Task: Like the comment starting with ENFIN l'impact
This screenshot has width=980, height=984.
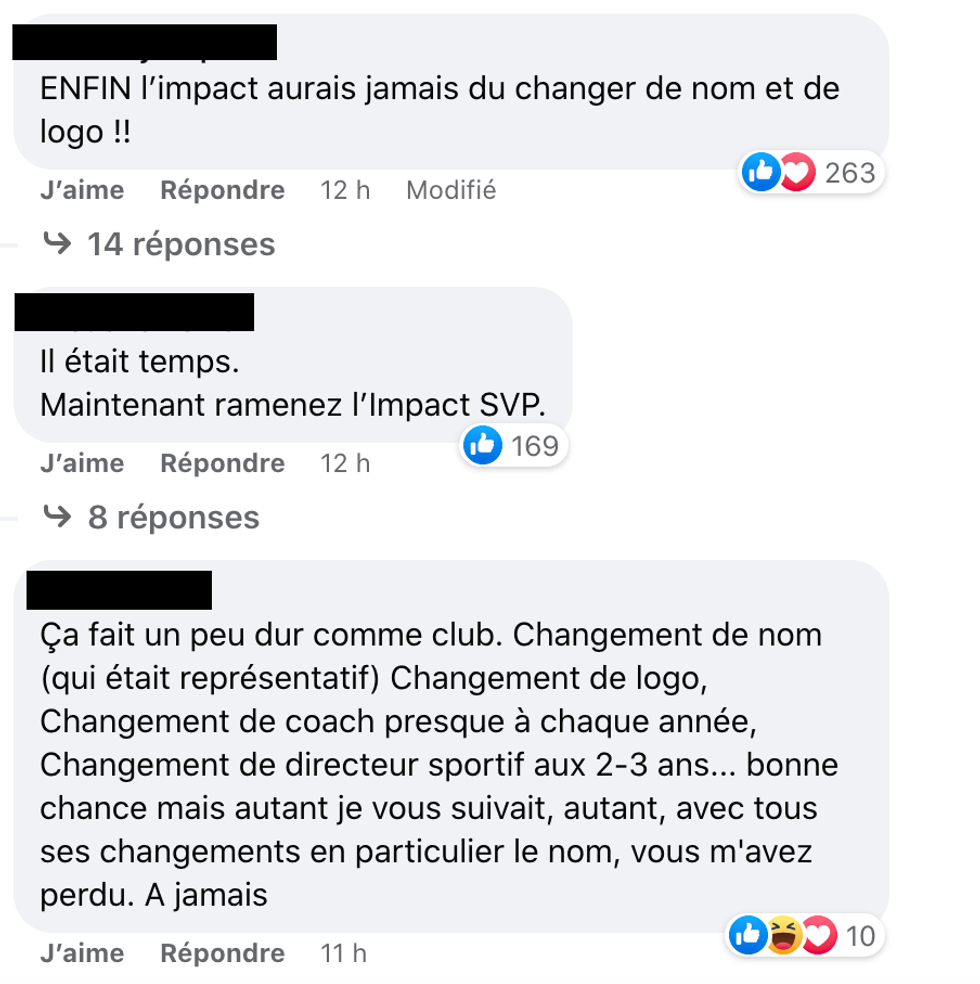Action: (82, 190)
